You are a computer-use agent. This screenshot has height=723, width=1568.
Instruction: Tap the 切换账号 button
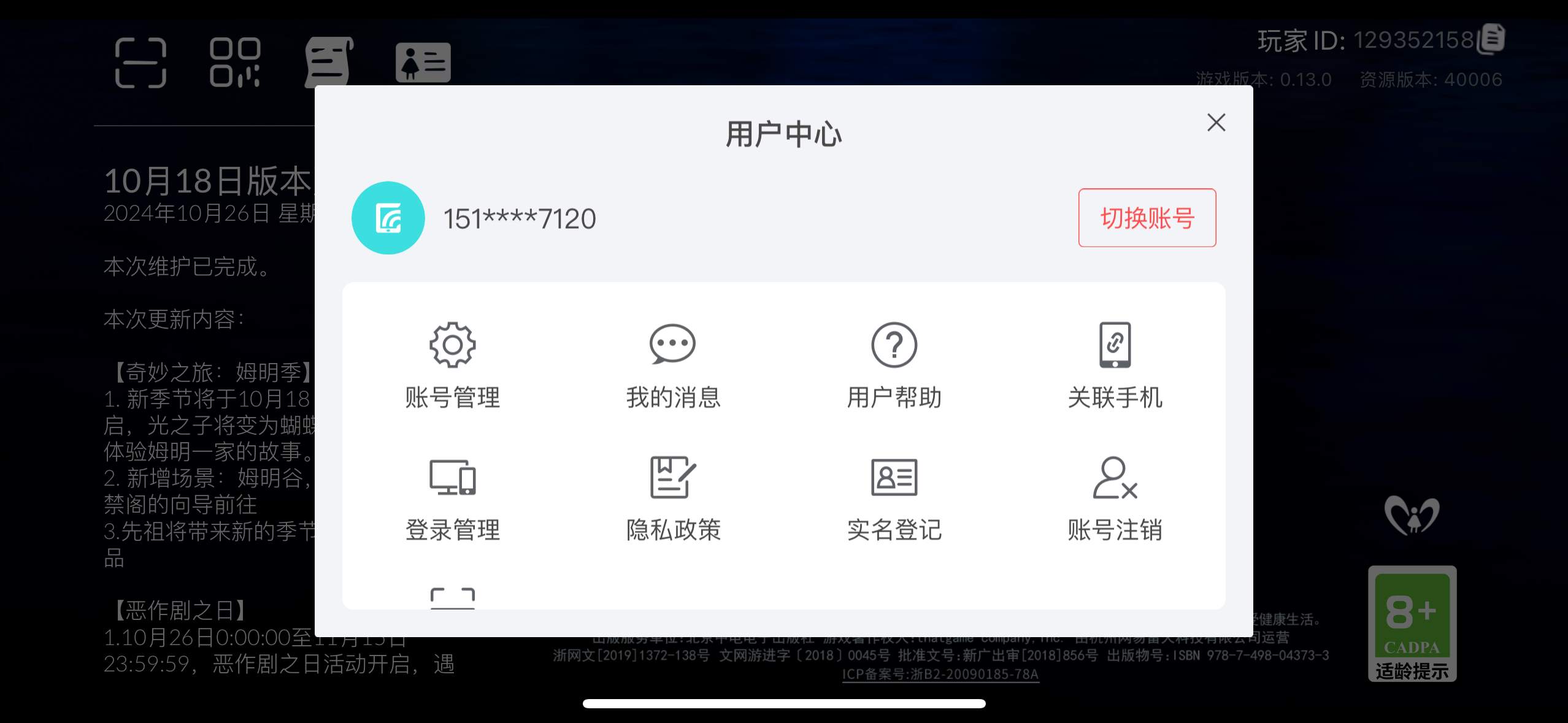point(1147,218)
